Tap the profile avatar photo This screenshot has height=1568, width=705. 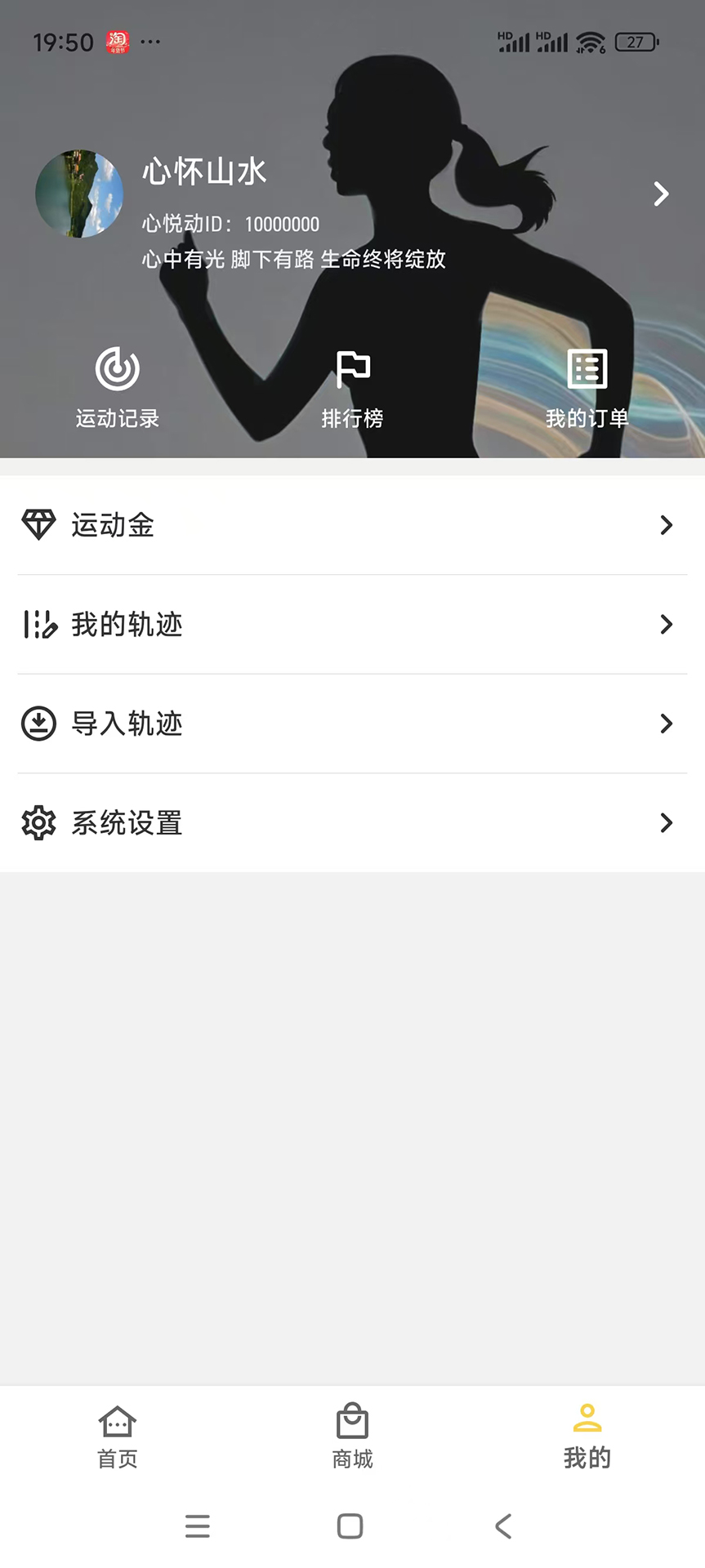(78, 194)
